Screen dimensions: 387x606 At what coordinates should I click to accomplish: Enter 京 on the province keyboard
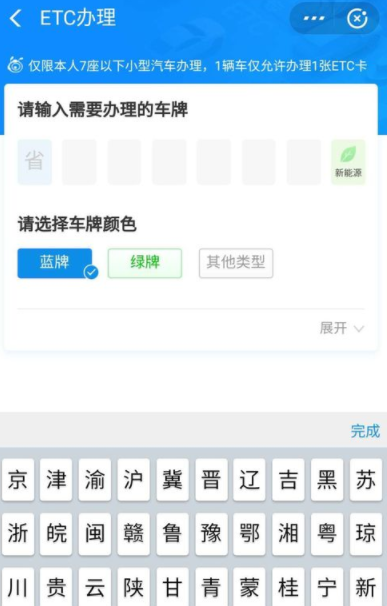pos(18,480)
